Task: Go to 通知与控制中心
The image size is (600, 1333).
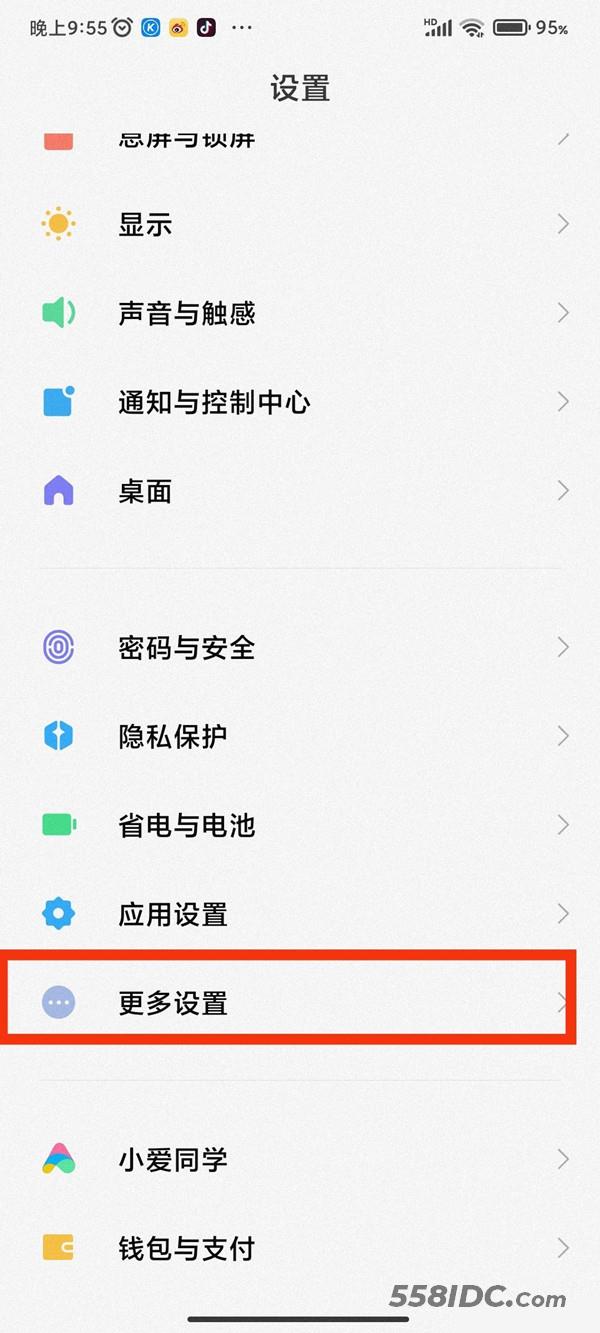Action: 300,402
